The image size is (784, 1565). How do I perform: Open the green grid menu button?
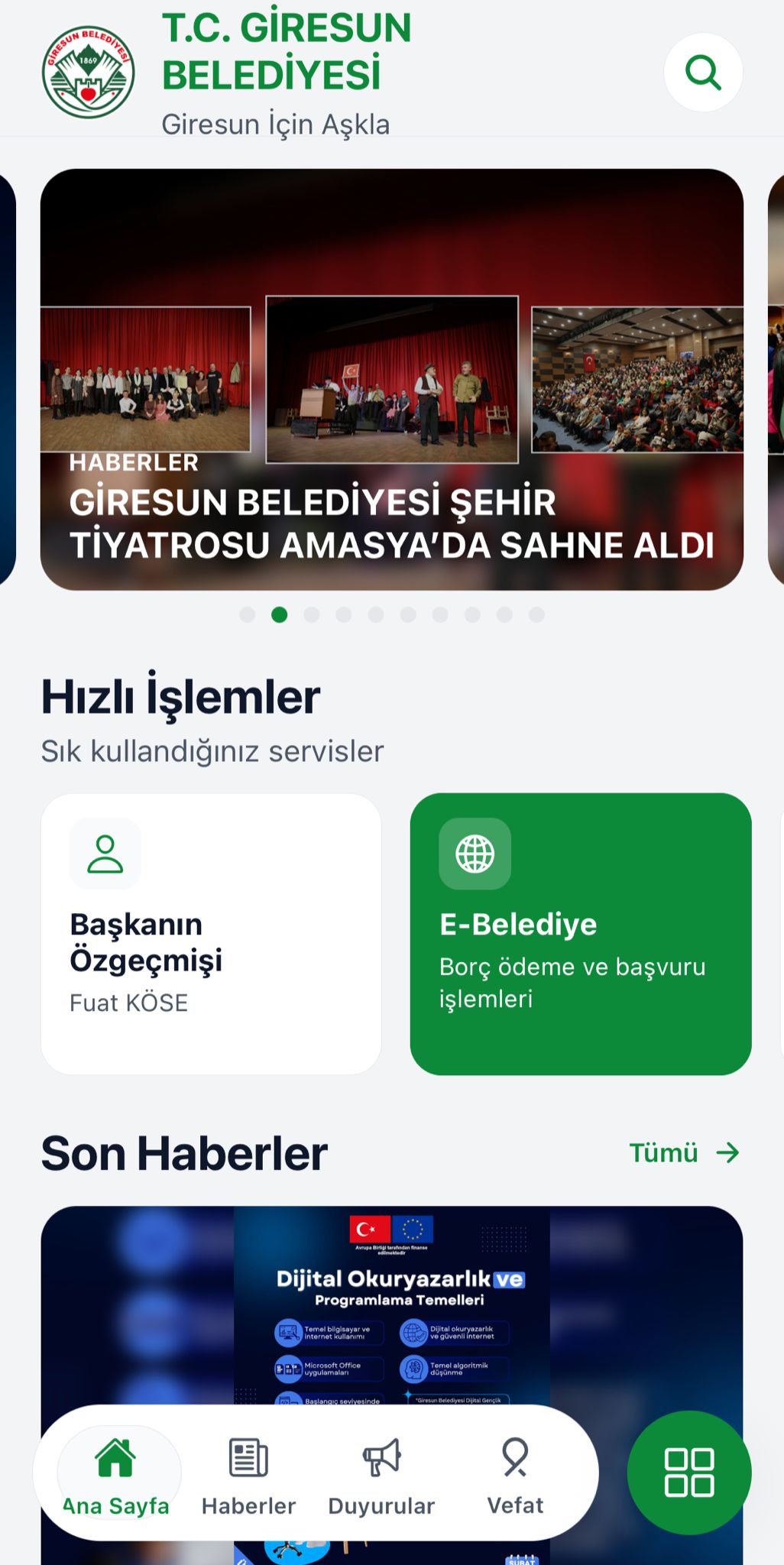pos(689,1472)
